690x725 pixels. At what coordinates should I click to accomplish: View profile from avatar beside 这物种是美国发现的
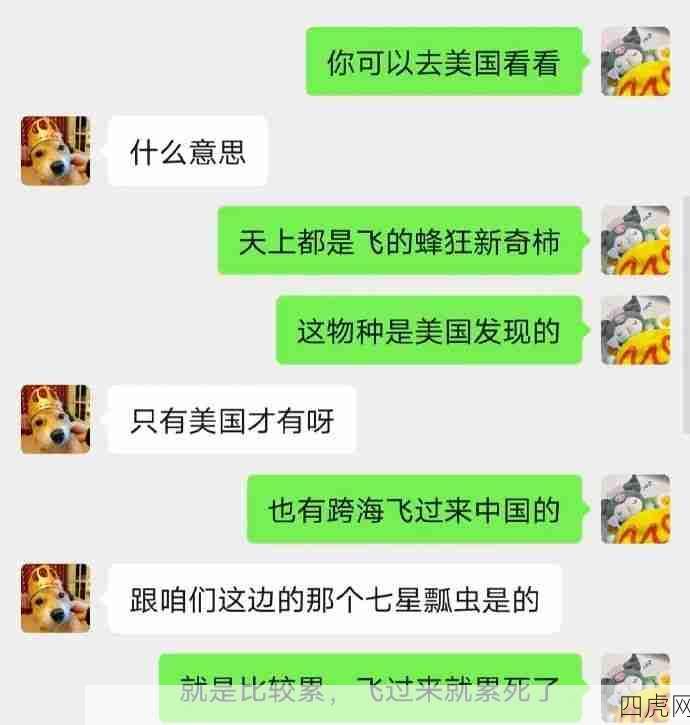point(635,330)
